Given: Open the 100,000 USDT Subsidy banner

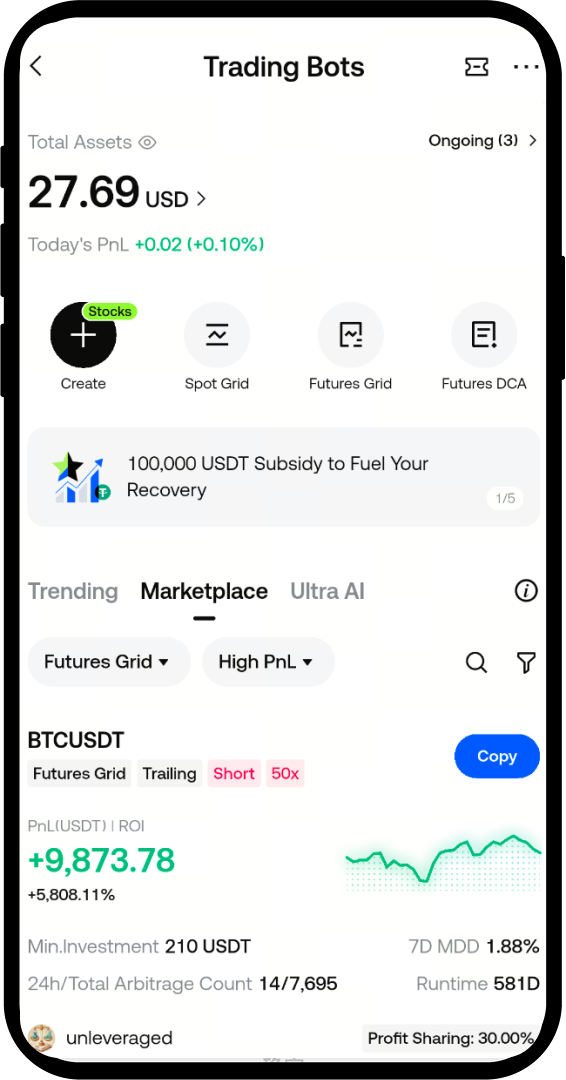Looking at the screenshot, I should (x=283, y=477).
